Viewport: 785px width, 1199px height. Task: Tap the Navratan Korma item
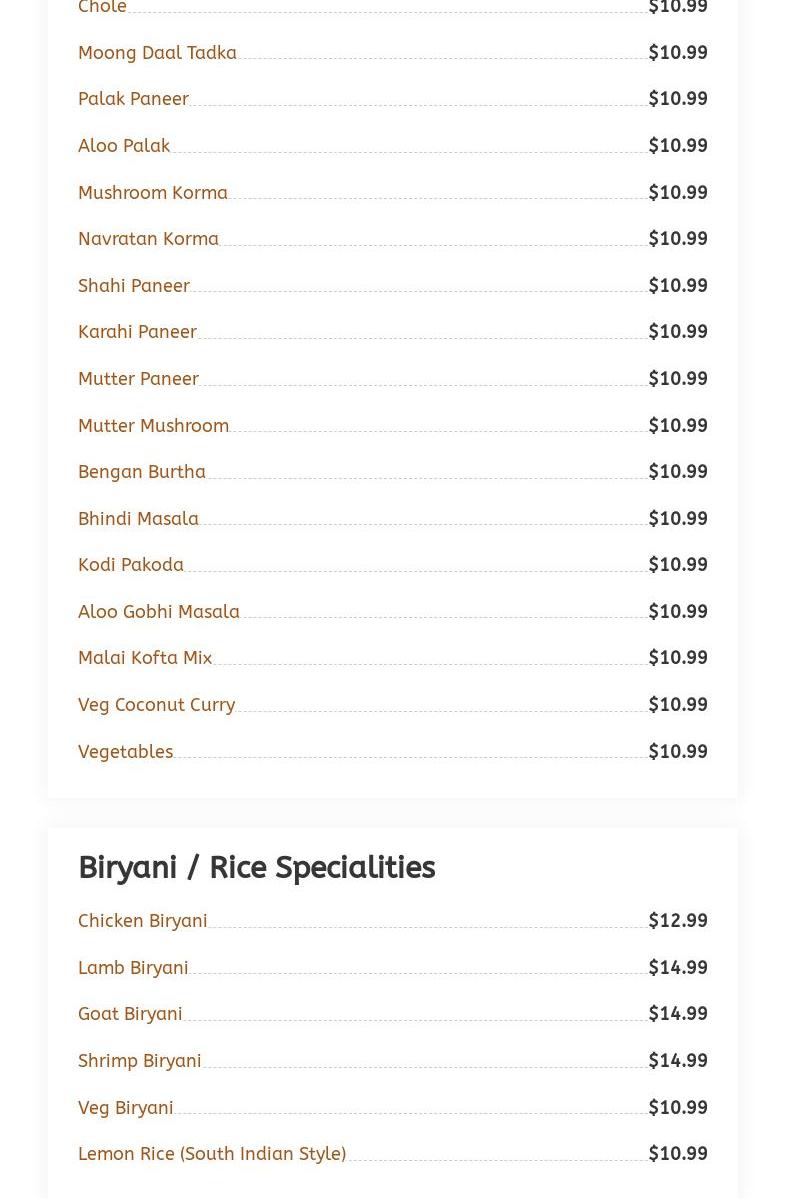click(x=148, y=239)
